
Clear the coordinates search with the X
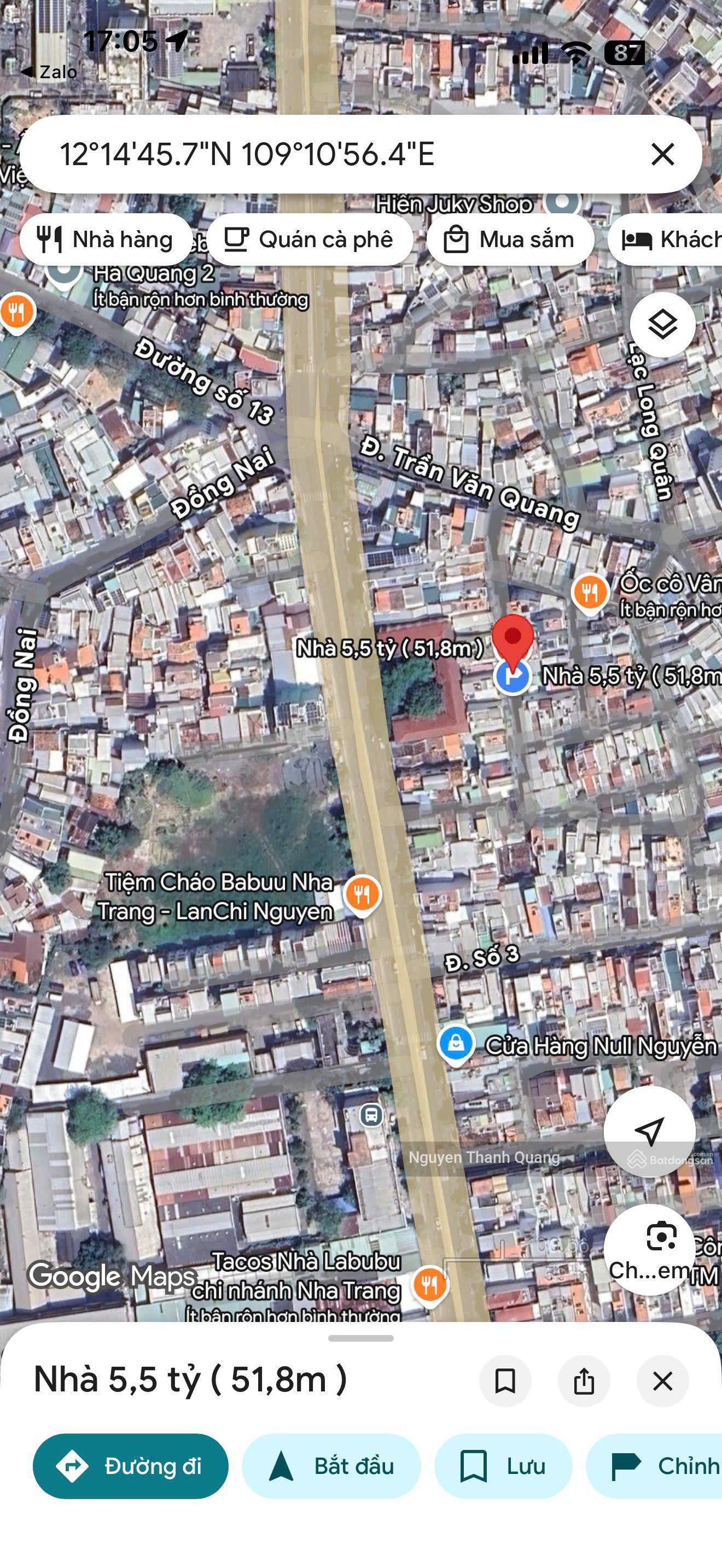coord(662,154)
